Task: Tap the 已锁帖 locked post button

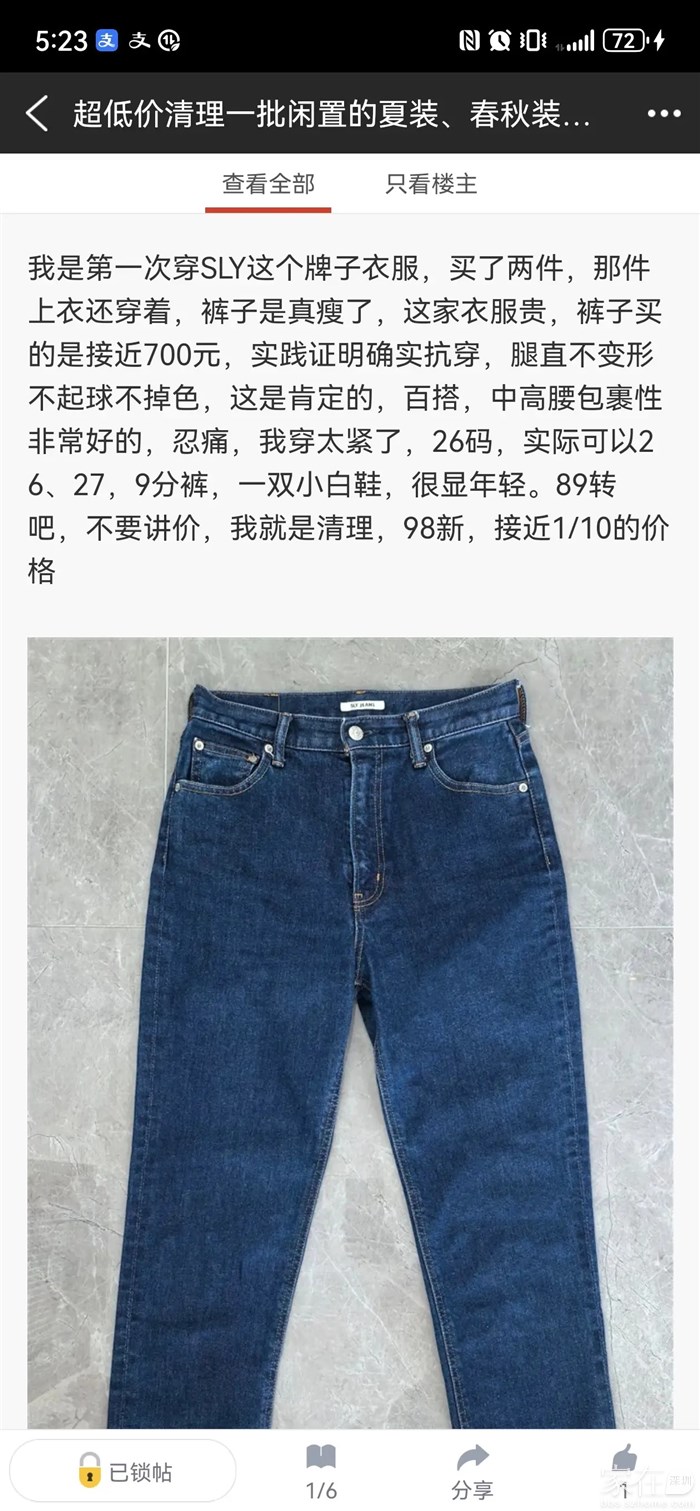Action: click(124, 1471)
